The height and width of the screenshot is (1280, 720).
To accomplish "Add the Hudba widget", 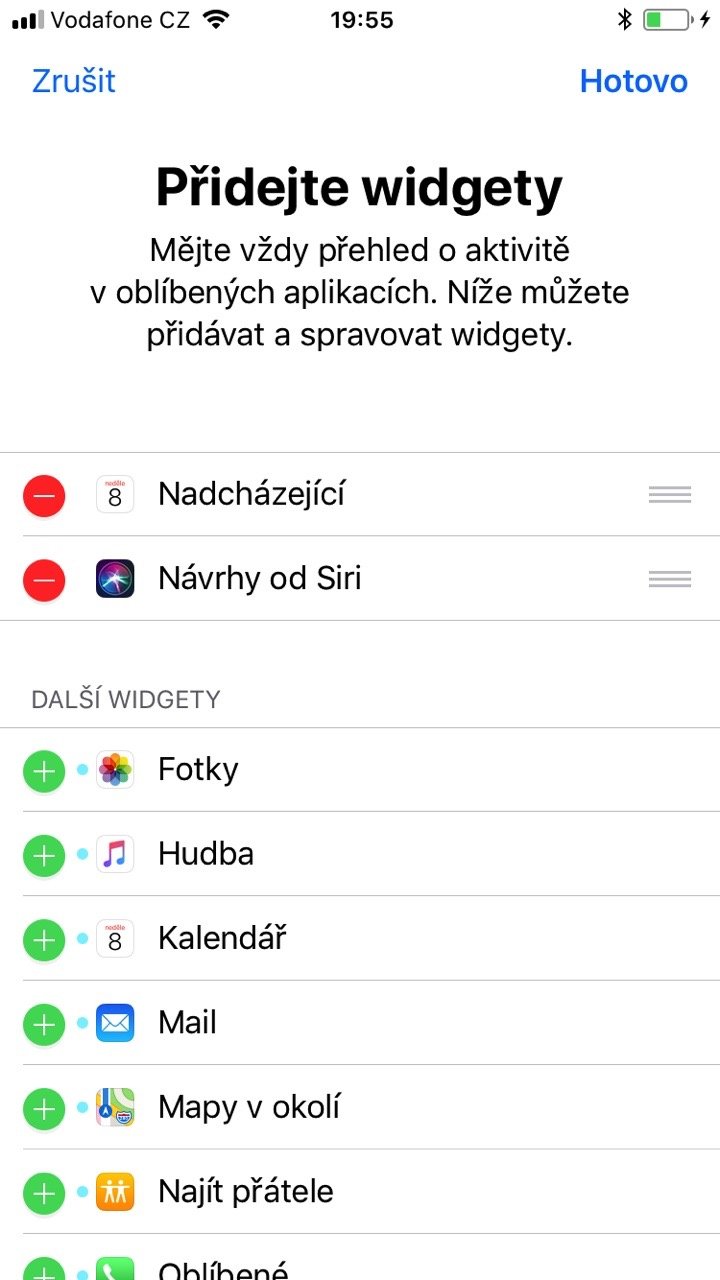I will [44, 855].
